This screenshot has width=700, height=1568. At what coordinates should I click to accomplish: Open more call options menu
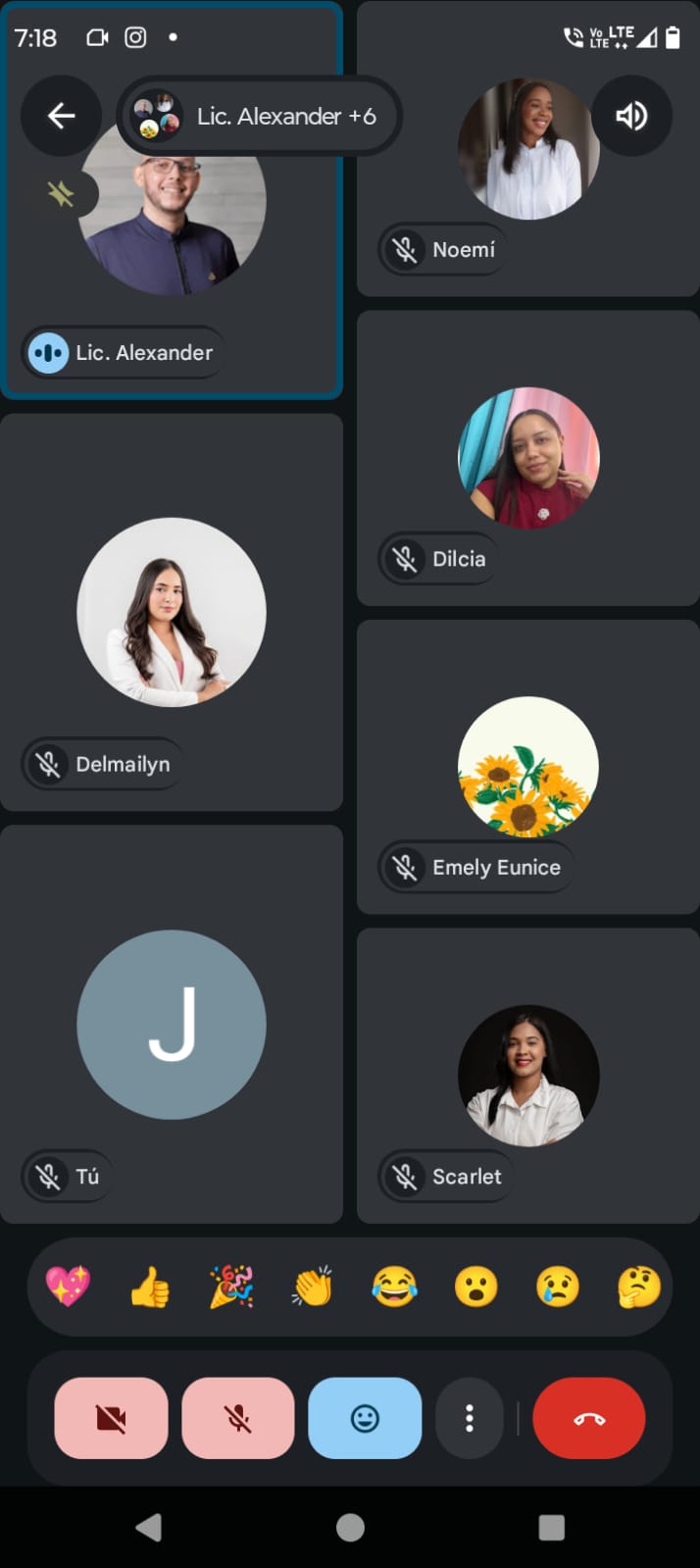point(470,1418)
